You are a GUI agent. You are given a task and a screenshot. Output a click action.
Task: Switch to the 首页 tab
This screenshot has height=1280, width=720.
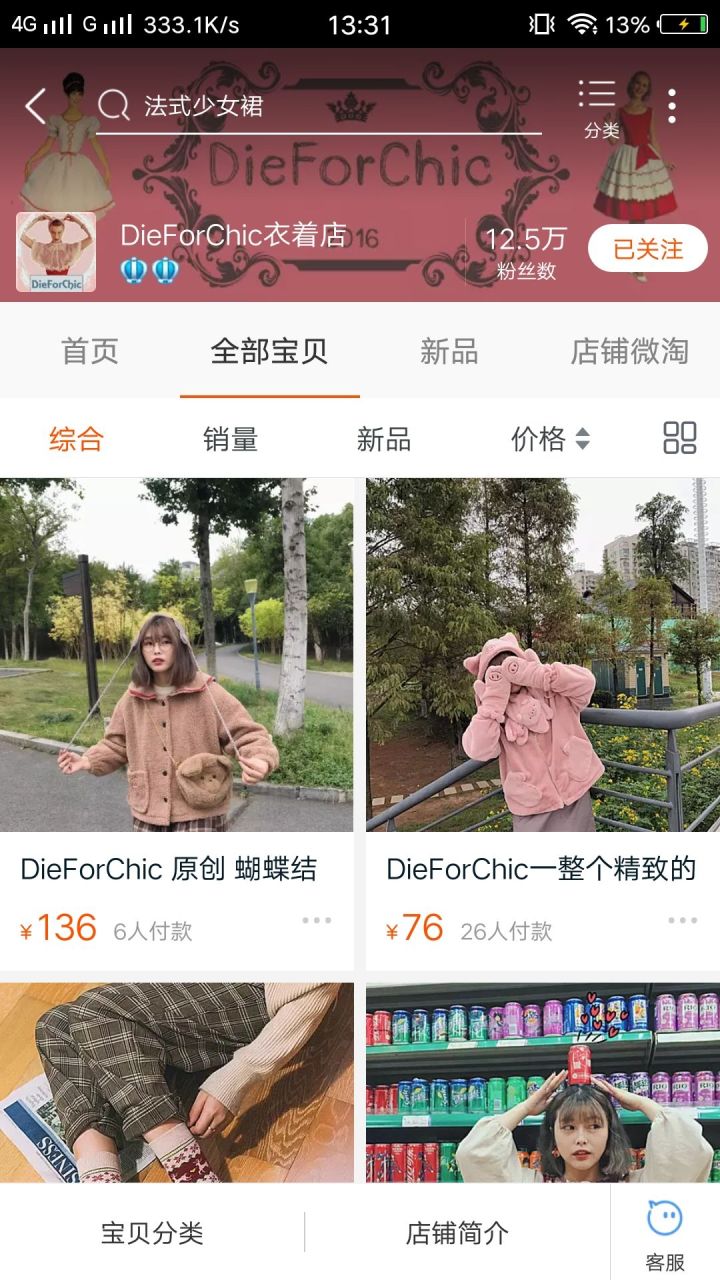pos(90,351)
